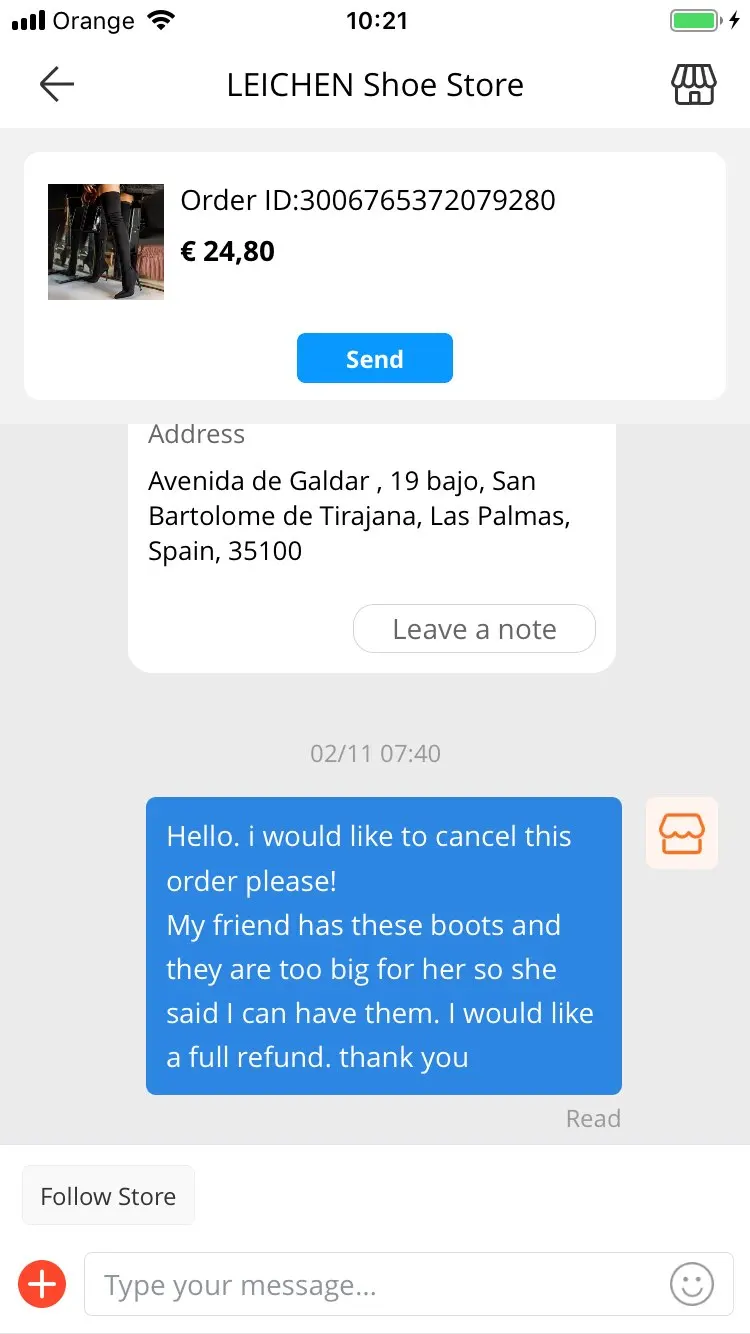The height and width of the screenshot is (1334, 750).
Task: Open the store page icon
Action: (693, 85)
